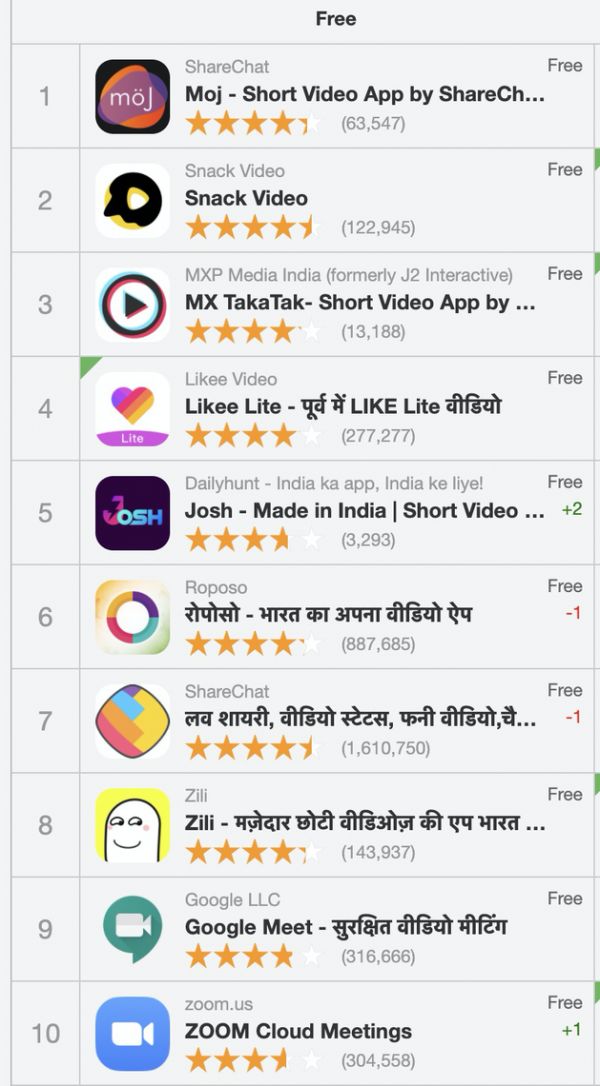Open the Snack Video app entry

246,198
